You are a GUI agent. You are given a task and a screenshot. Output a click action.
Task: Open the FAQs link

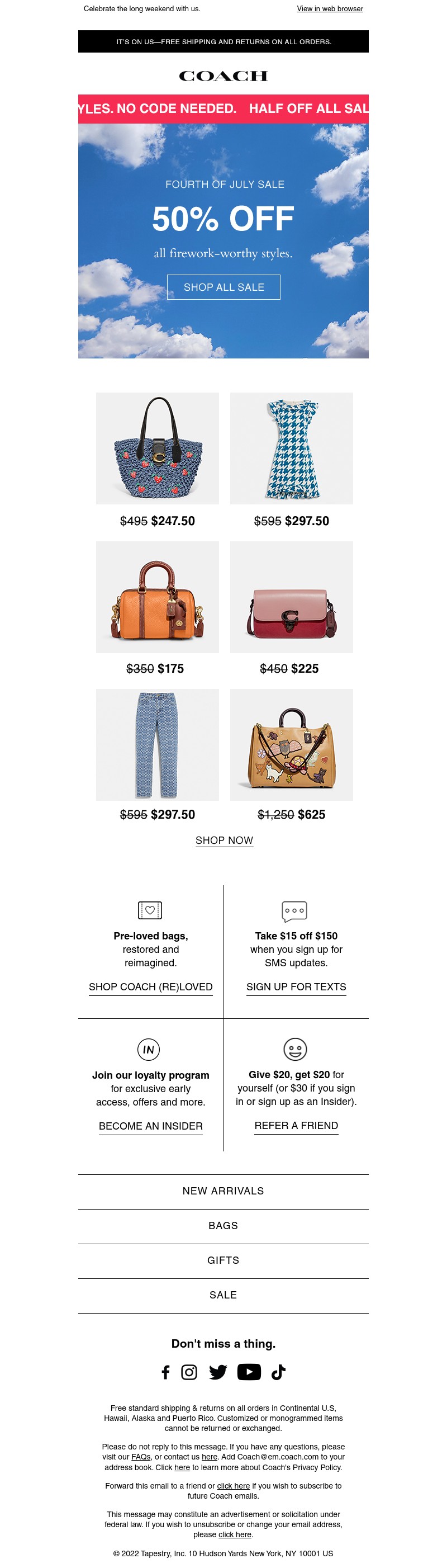pyautogui.click(x=141, y=1457)
